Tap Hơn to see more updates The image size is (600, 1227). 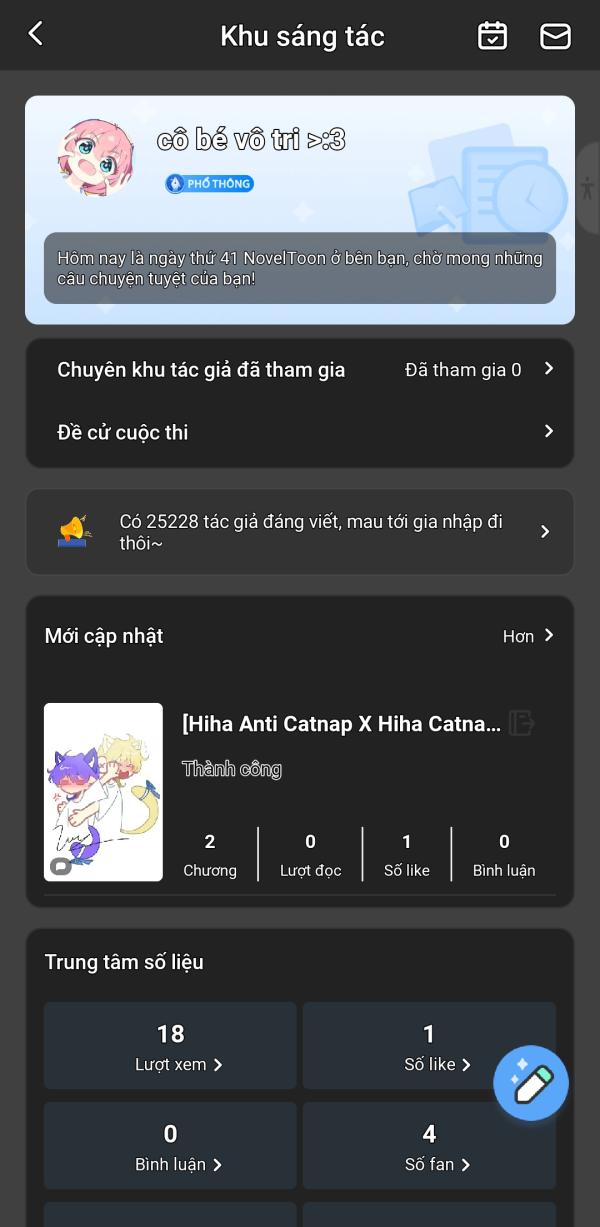pyautogui.click(x=528, y=636)
